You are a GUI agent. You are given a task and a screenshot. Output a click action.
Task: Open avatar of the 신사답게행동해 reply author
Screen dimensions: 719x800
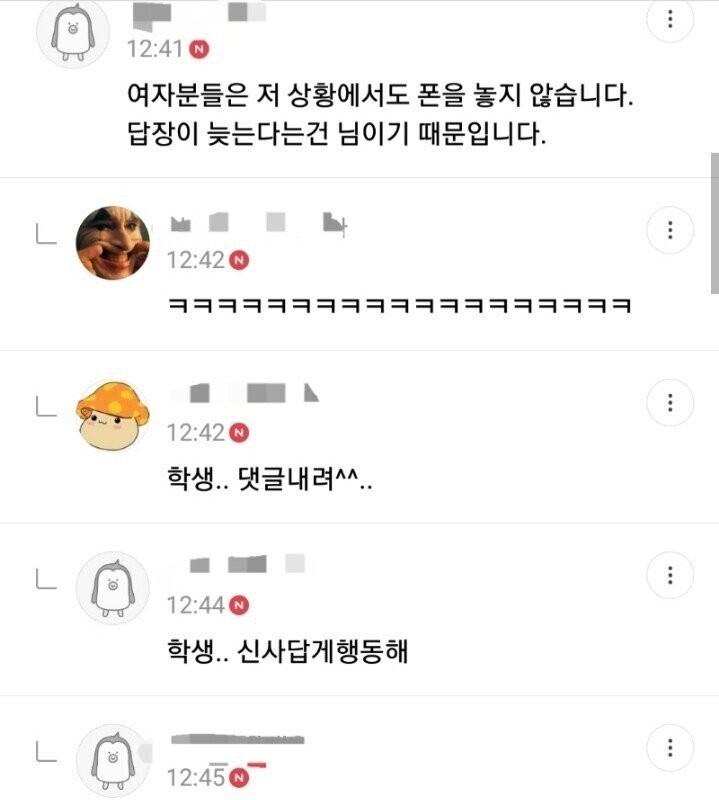tap(113, 588)
